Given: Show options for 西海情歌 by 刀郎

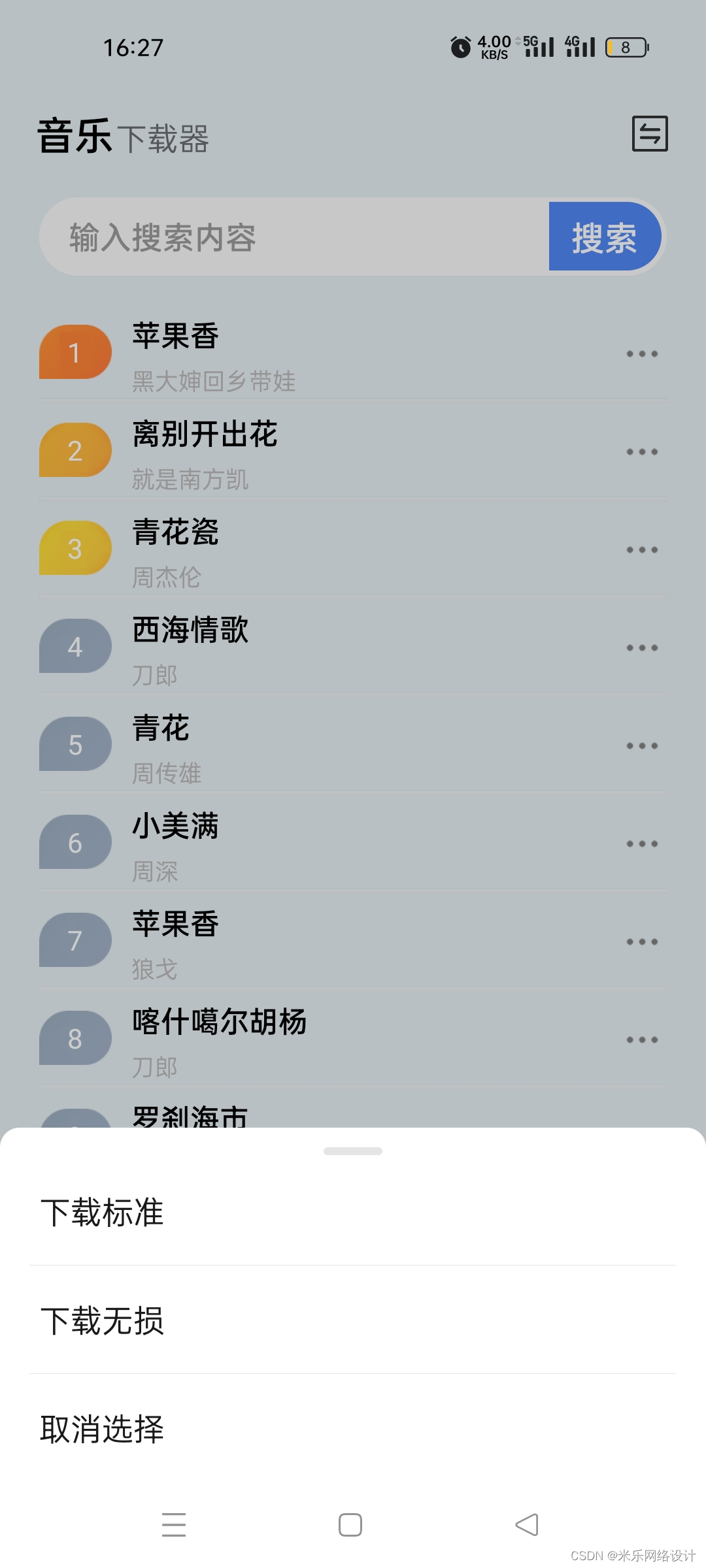Looking at the screenshot, I should 642,647.
